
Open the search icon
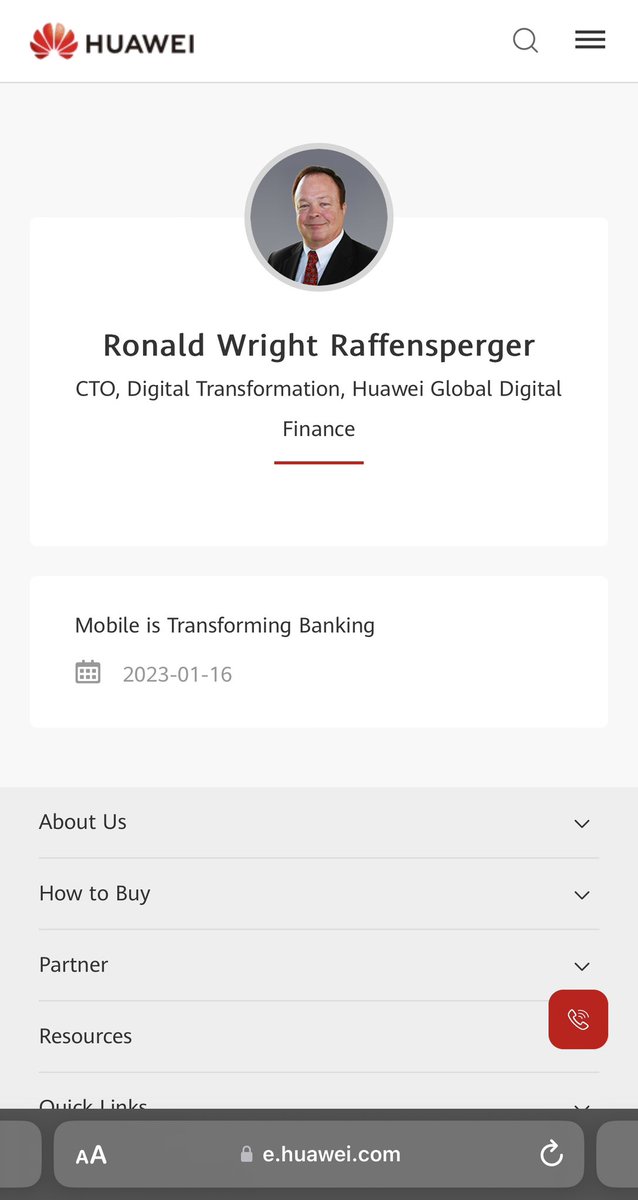pos(525,41)
